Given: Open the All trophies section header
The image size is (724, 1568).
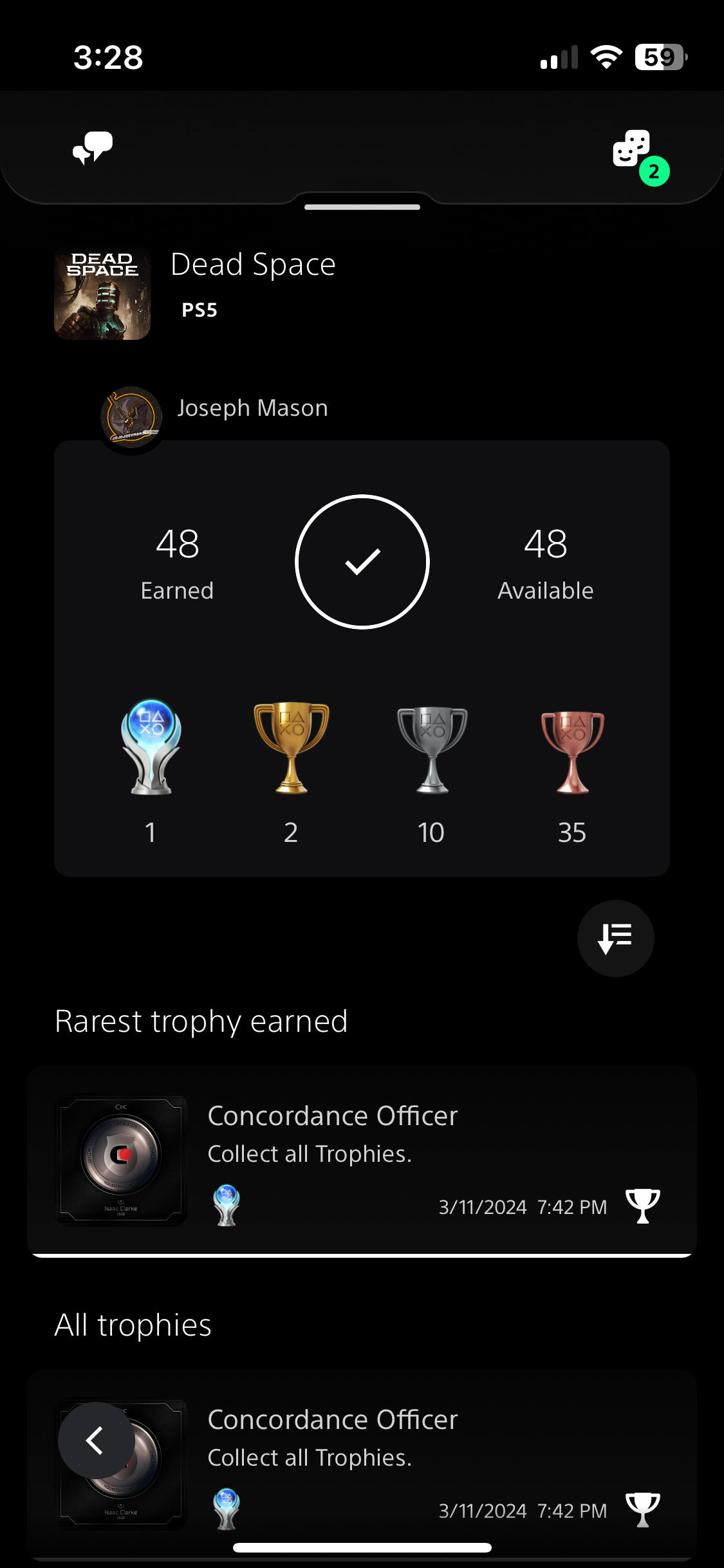Looking at the screenshot, I should coord(133,1325).
